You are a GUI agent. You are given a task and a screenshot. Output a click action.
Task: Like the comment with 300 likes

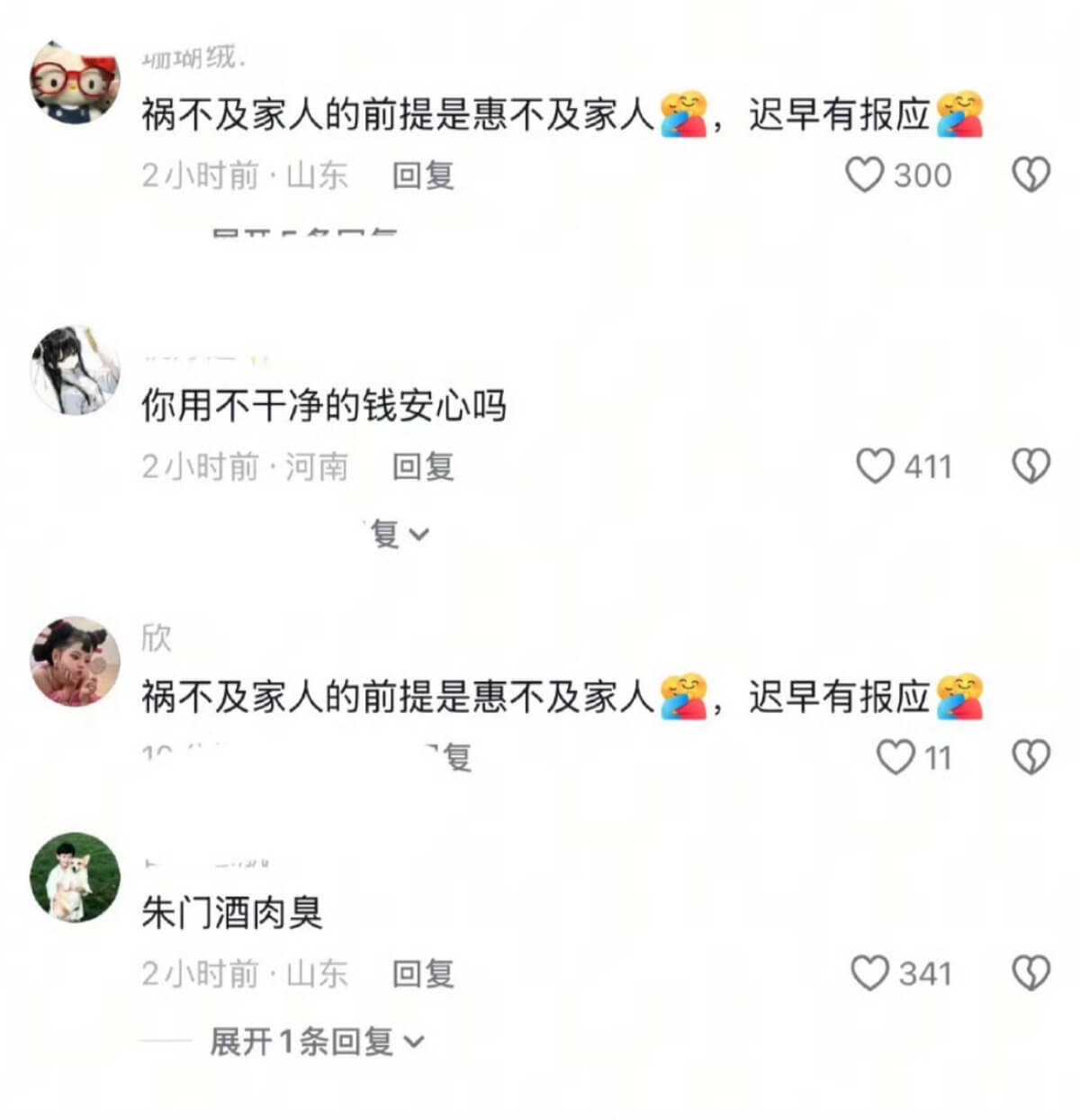(865, 175)
